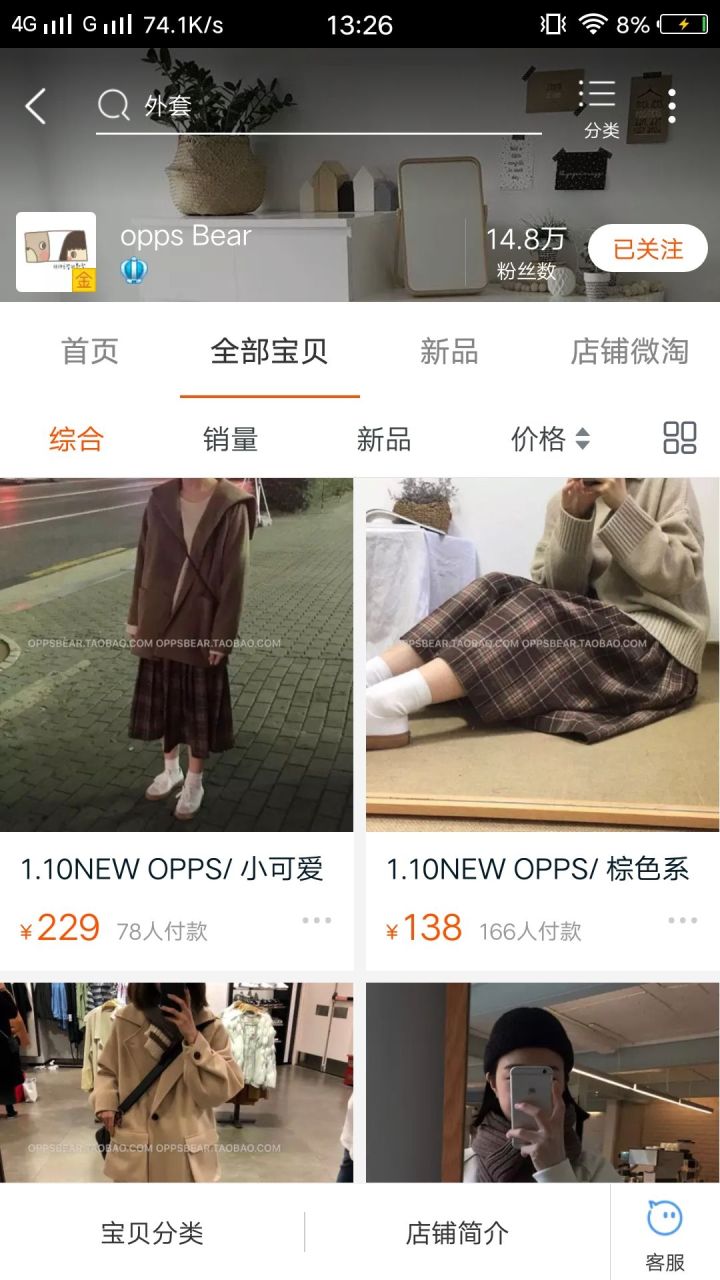Switch to the 新品 top tab
This screenshot has height=1280, width=720.
tap(449, 352)
